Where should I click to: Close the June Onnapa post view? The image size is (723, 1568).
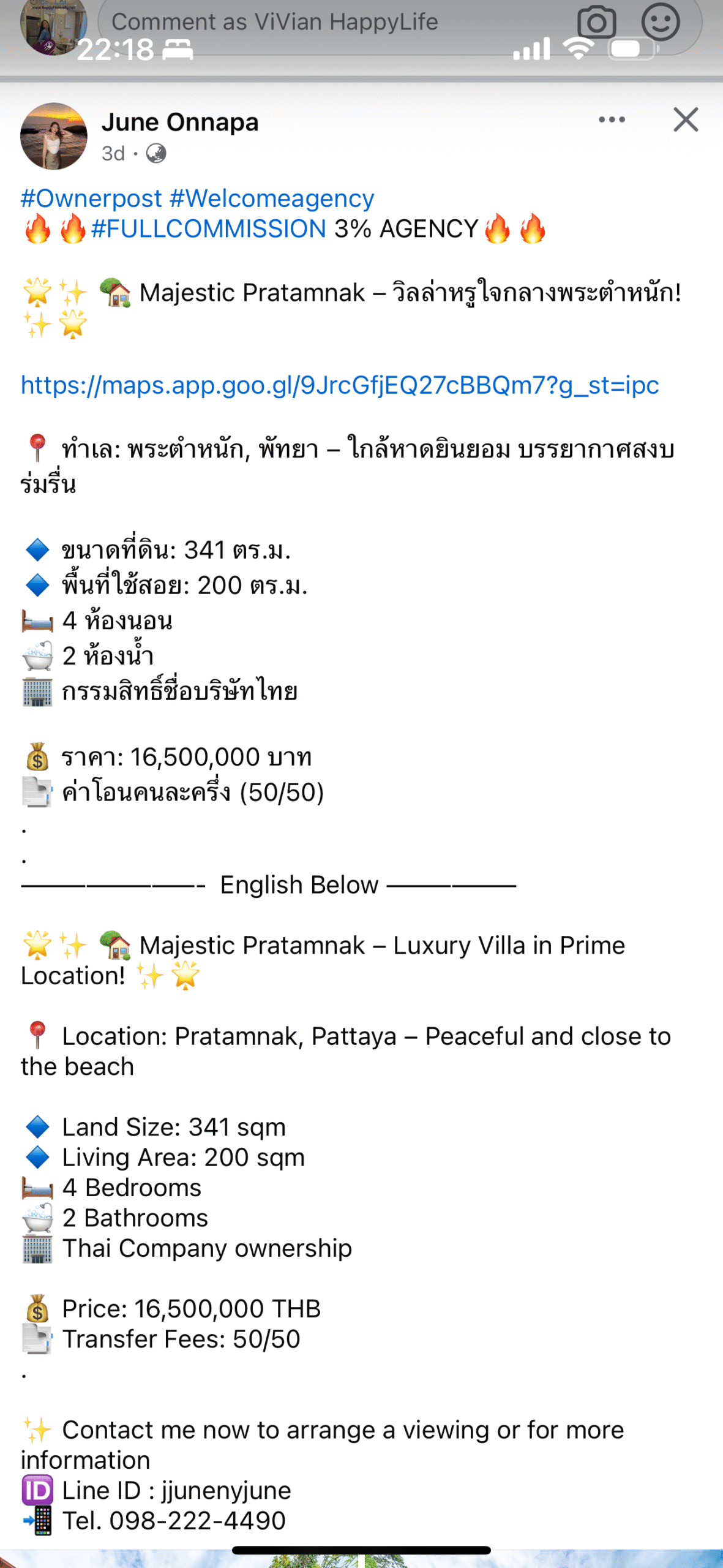(x=685, y=120)
